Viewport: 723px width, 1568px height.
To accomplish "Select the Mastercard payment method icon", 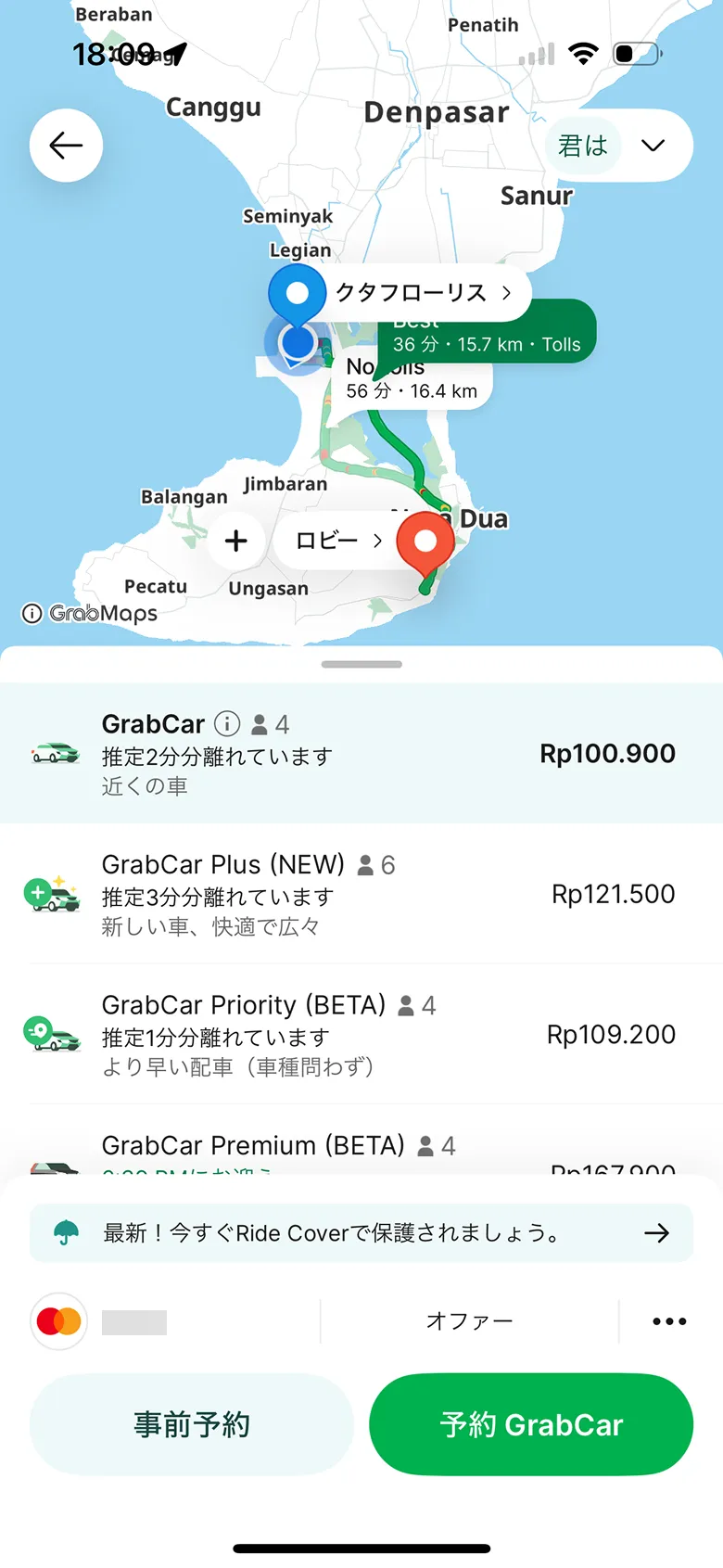I will click(58, 1320).
